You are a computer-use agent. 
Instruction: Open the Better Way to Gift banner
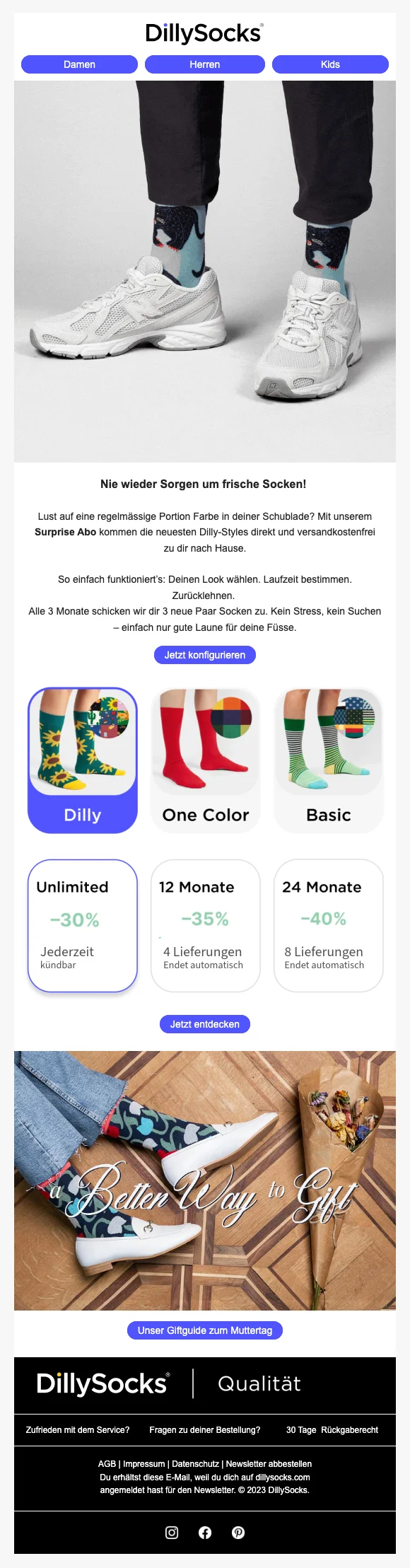pos(205,1180)
